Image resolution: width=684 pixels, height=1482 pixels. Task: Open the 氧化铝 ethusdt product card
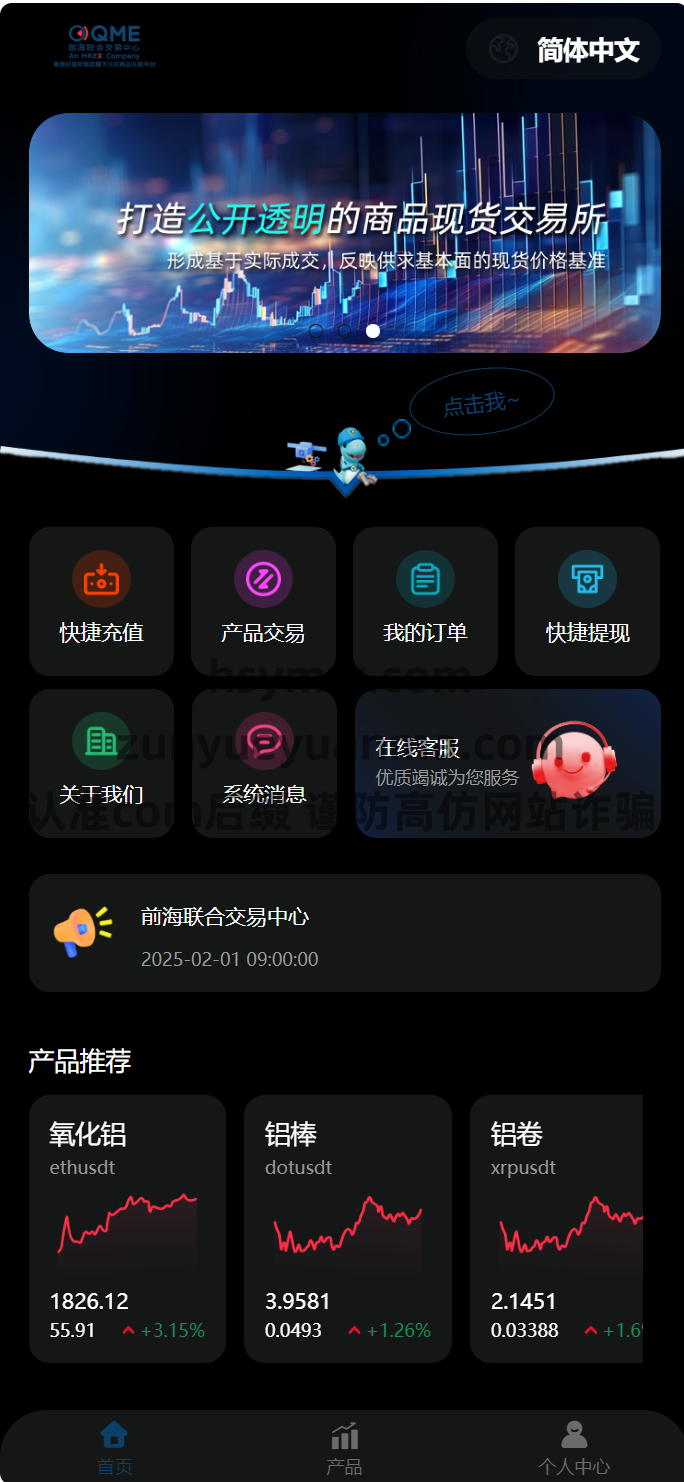[x=127, y=1228]
